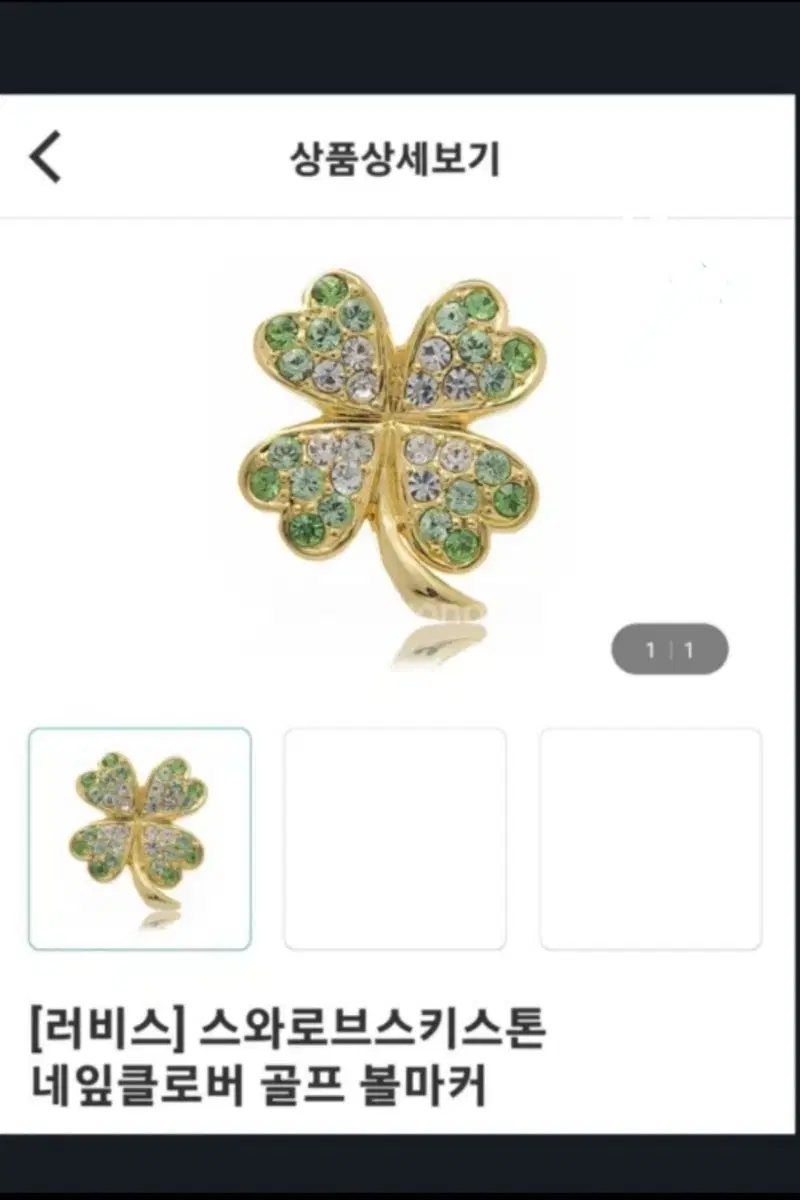Click the highlighted thumbnail with teal border

click(141, 836)
